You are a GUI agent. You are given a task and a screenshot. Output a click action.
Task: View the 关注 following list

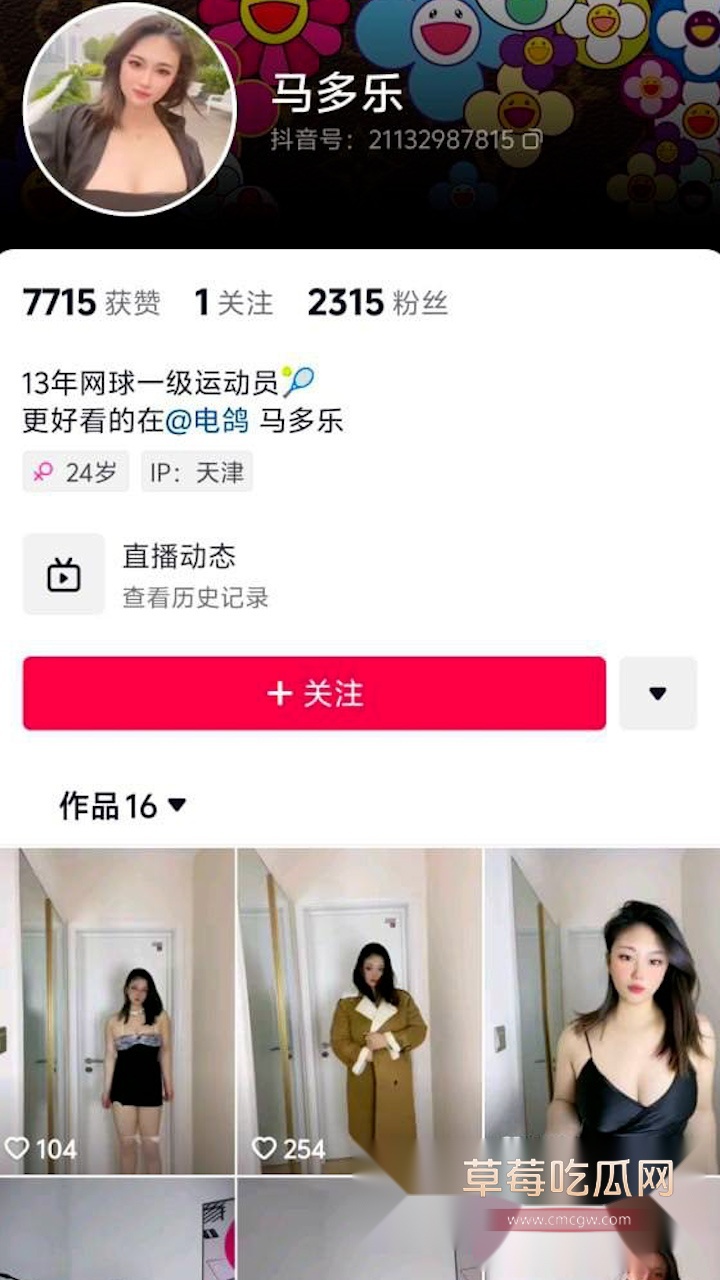[x=233, y=302]
